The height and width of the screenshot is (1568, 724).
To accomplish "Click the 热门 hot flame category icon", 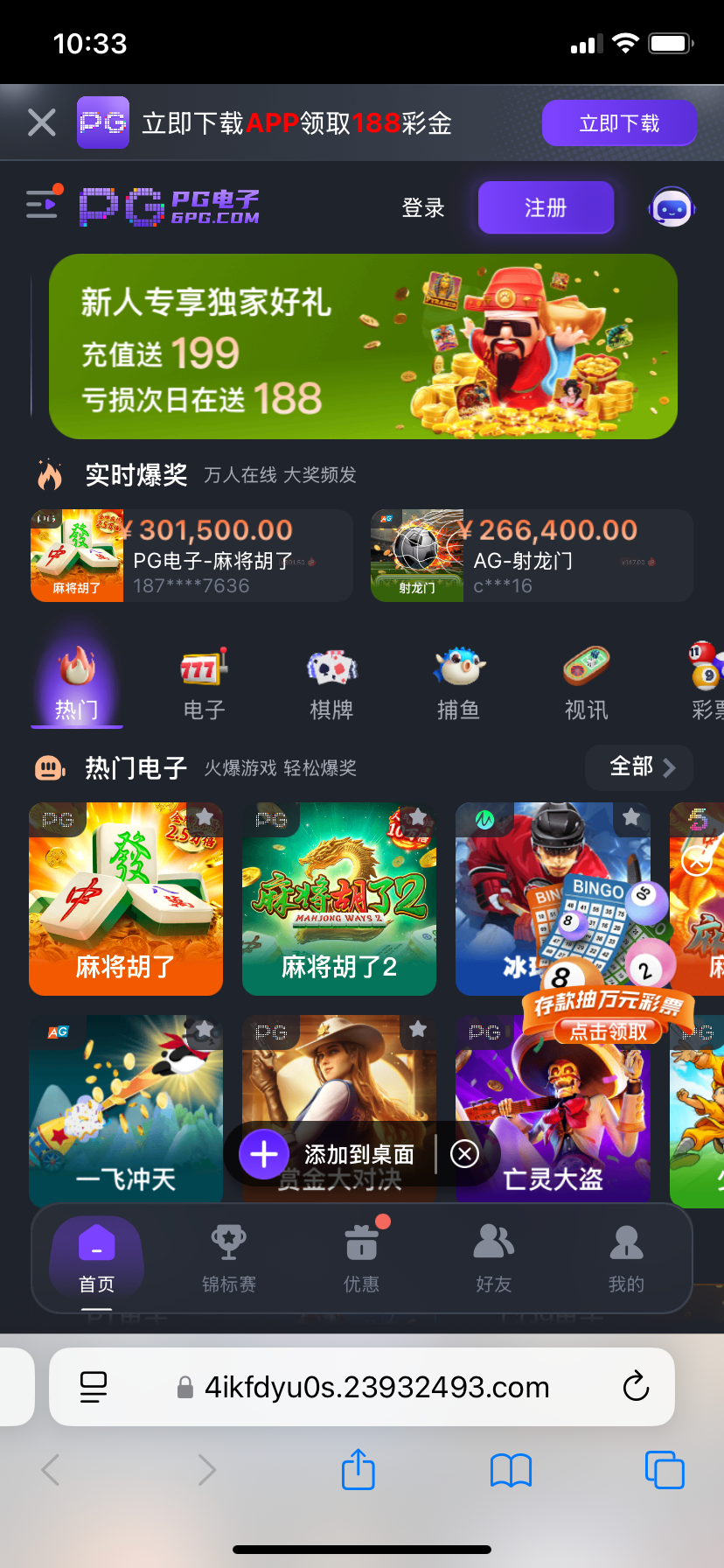I will pyautogui.click(x=76, y=670).
